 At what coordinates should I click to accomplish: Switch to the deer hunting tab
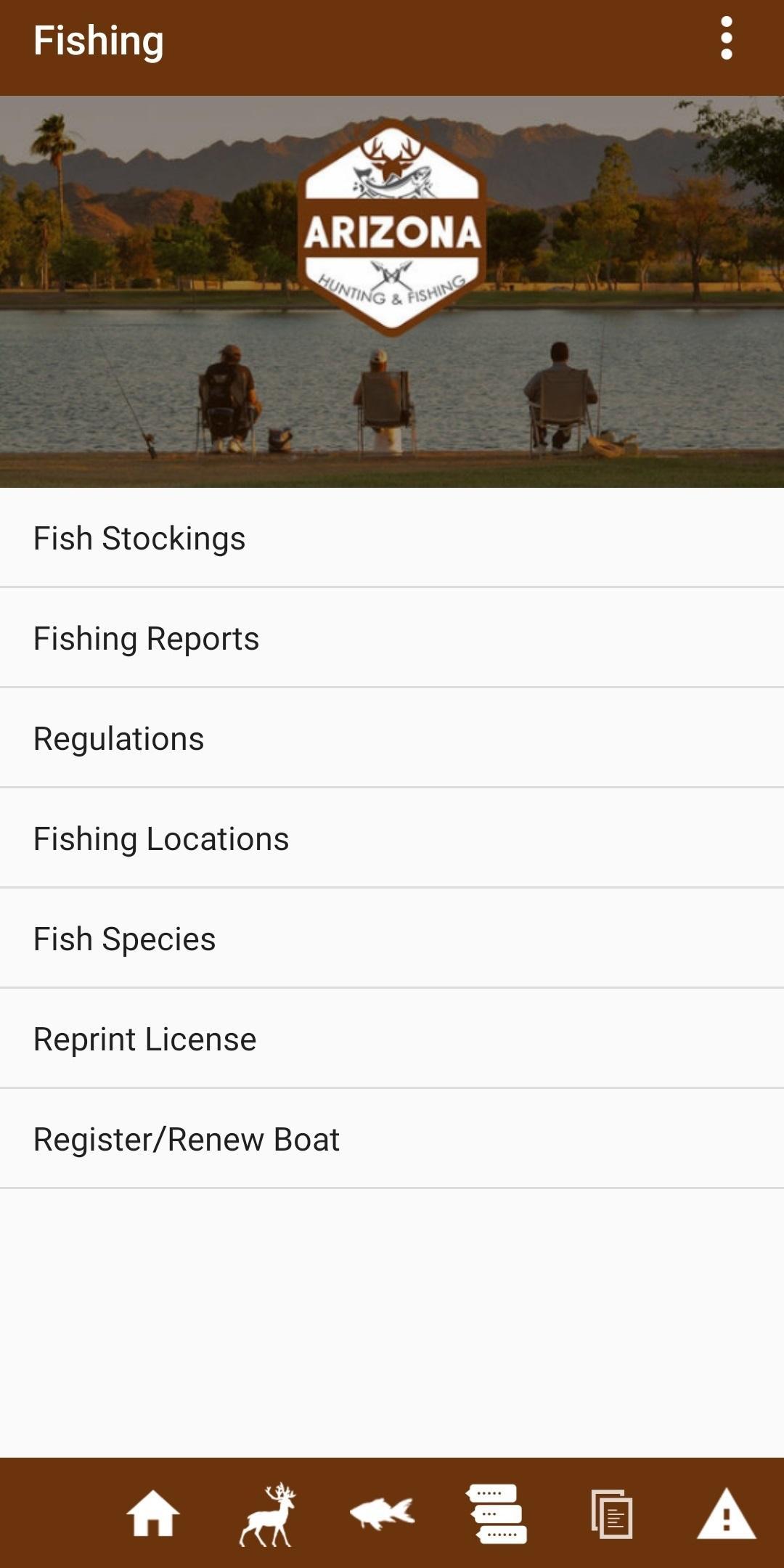click(268, 1514)
